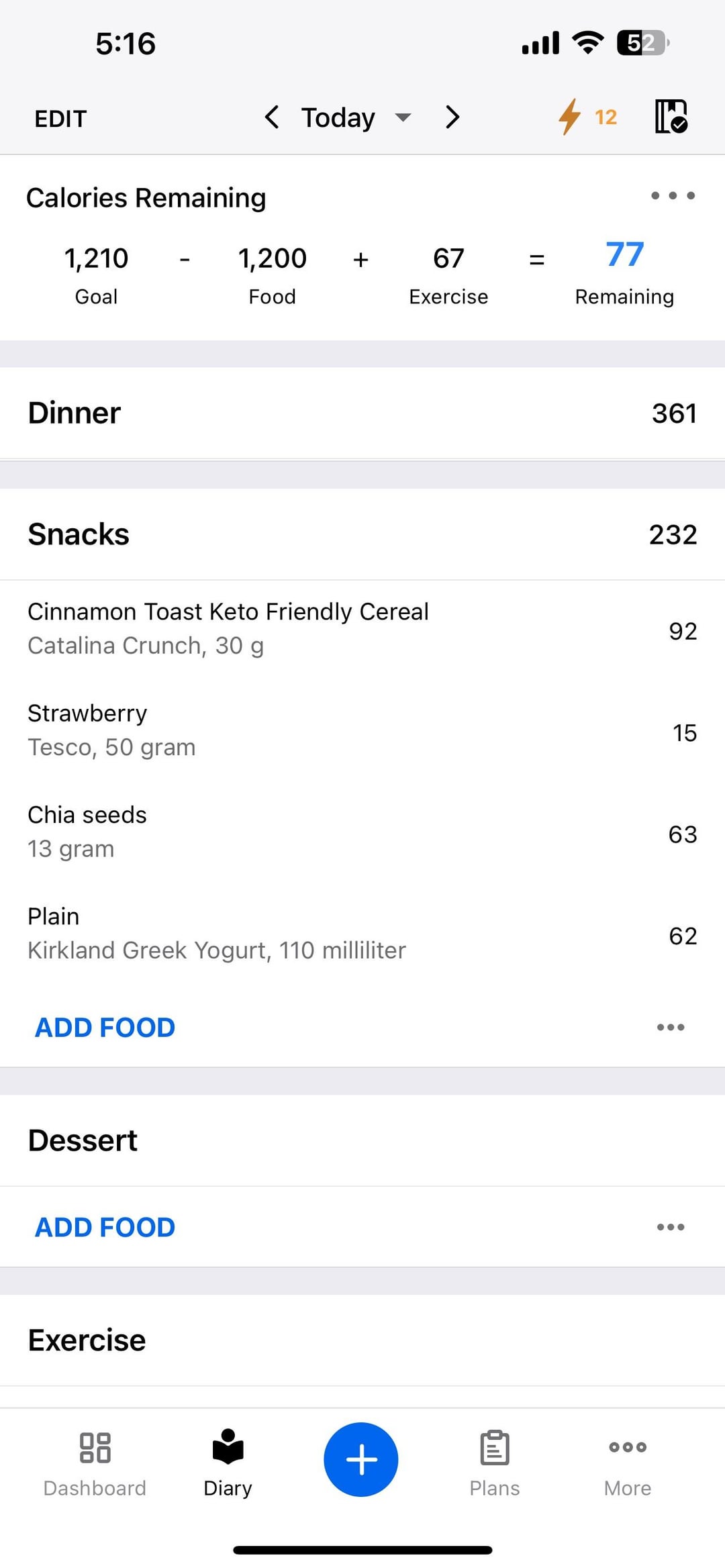Open more options for Dessert
The image size is (725, 1568).
(x=671, y=1227)
